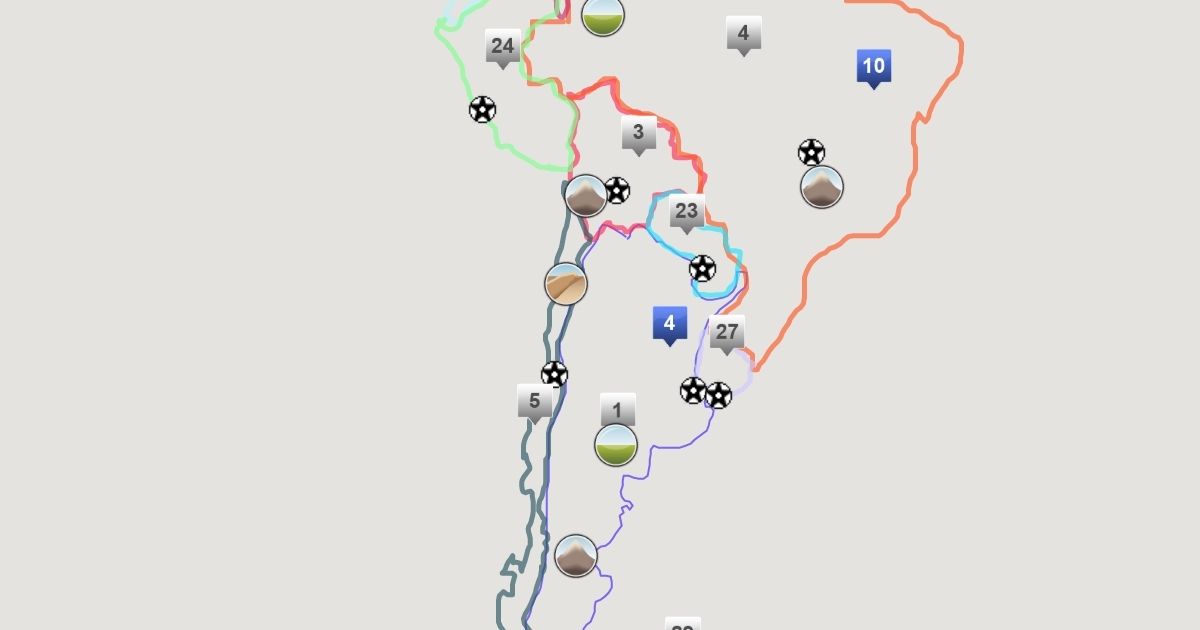Select the blue marker numbered 4

click(x=669, y=323)
